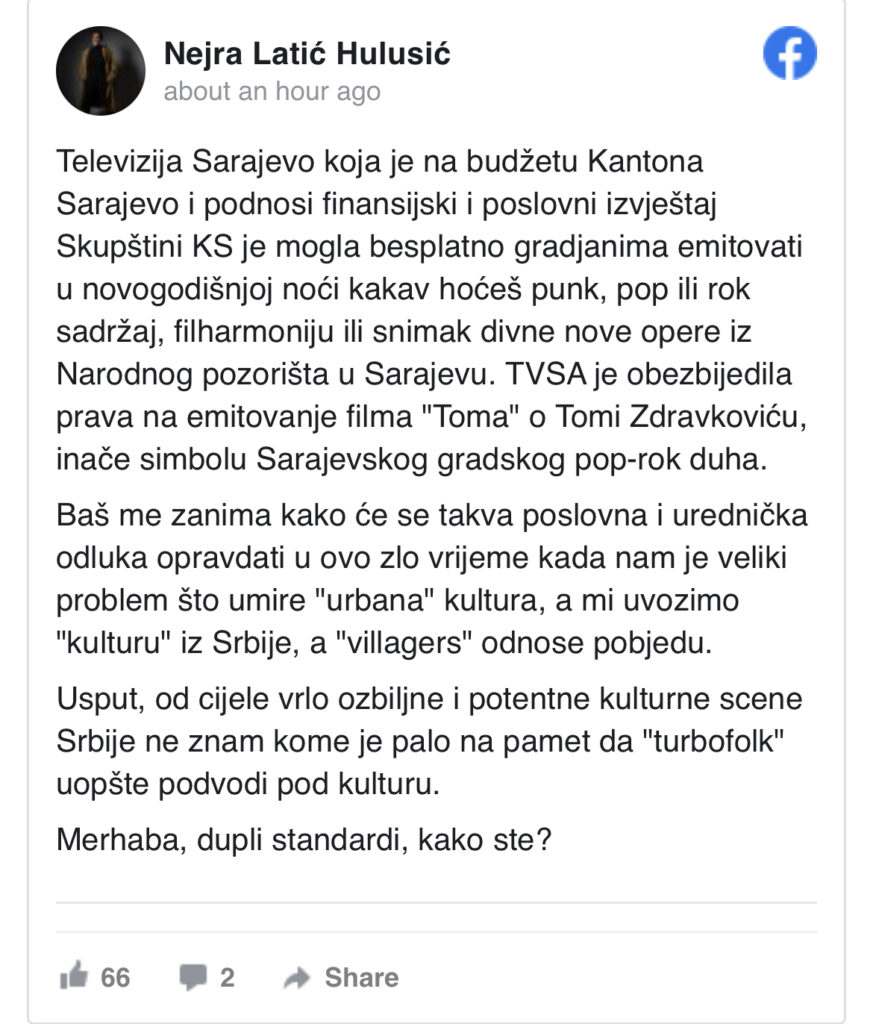The width and height of the screenshot is (873, 1024).
Task: Open the 2 comments on the post
Action: coord(206,977)
